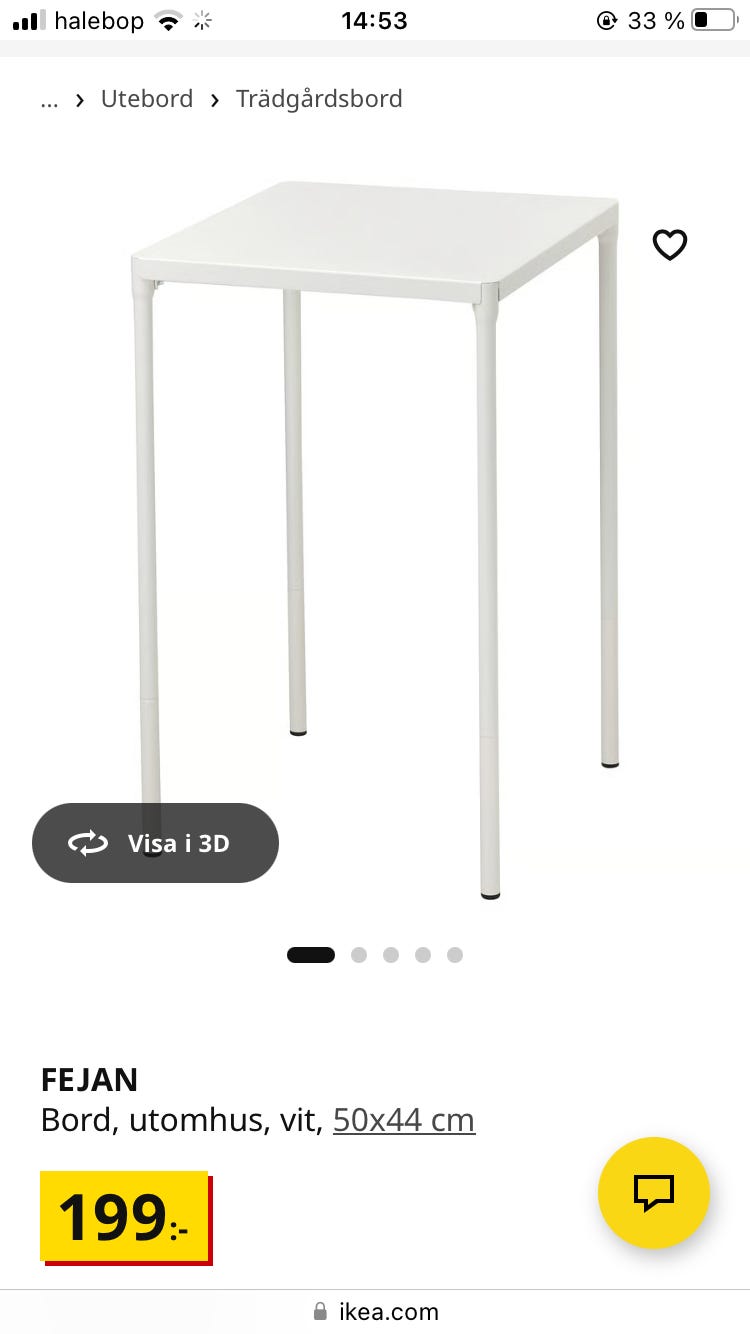The height and width of the screenshot is (1334, 750).
Task: Add FEJAN table to favourites heart
Action: point(670,245)
